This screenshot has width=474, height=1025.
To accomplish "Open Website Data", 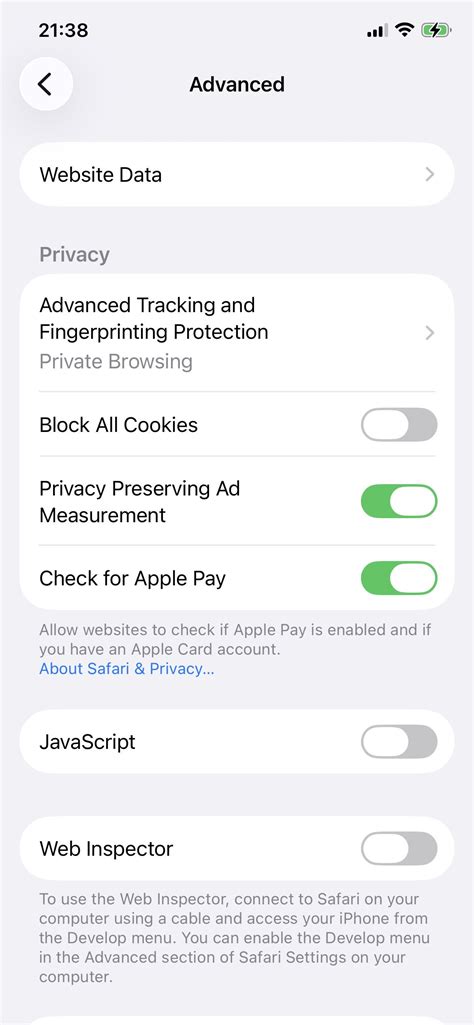I will (x=237, y=175).
